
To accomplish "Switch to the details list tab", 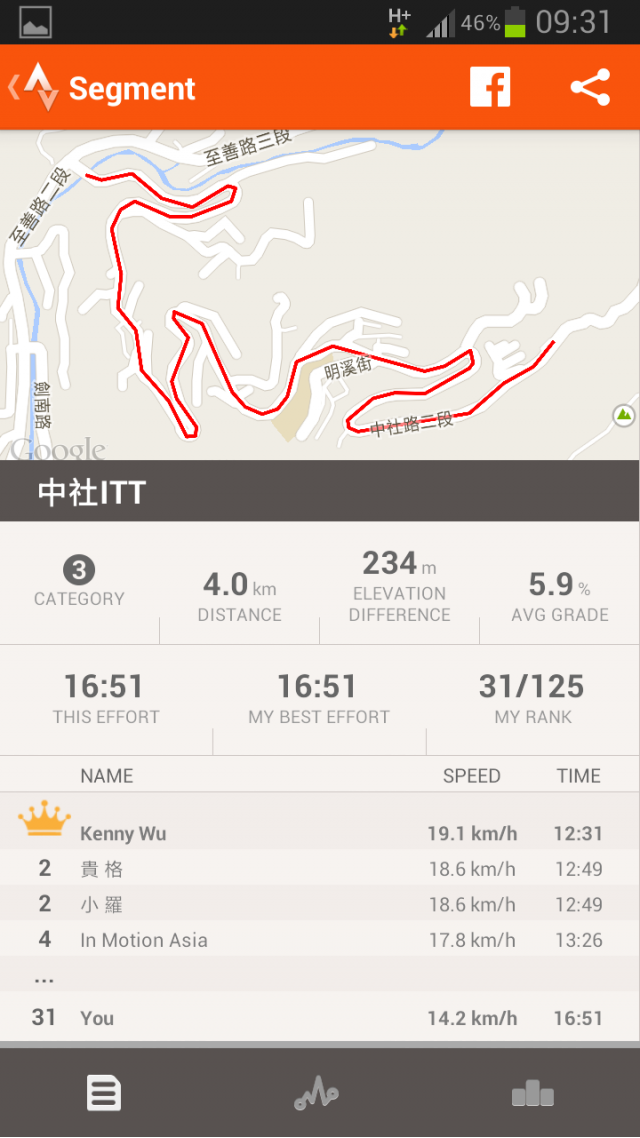I will click(104, 1093).
